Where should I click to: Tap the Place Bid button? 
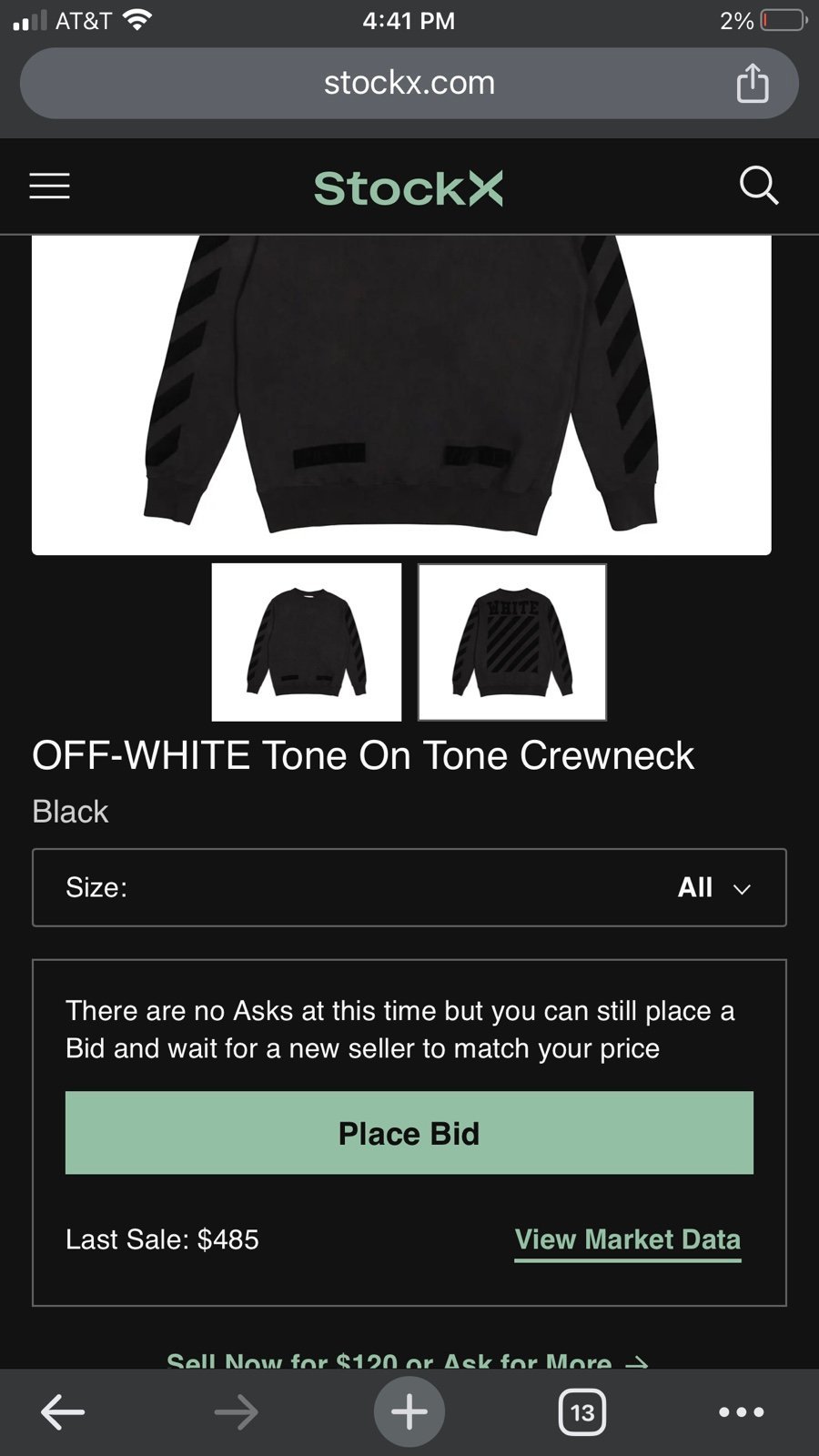tap(409, 1133)
